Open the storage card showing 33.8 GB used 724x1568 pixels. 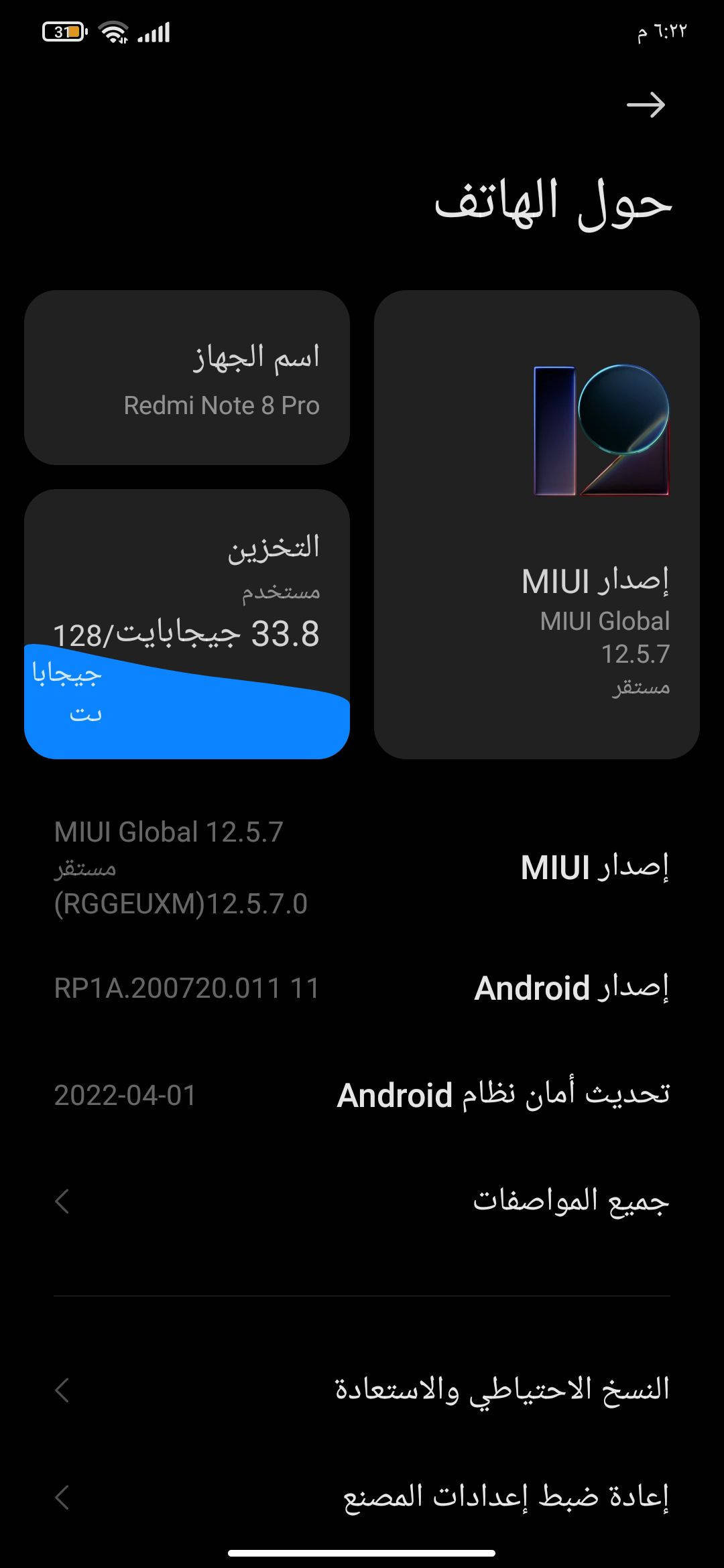click(x=187, y=623)
